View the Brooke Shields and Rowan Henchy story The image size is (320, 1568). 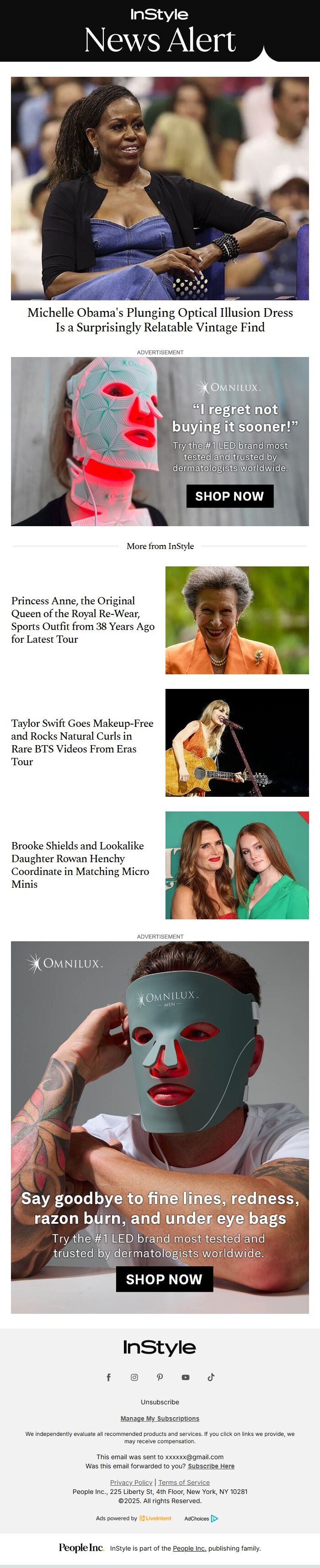[80, 864]
